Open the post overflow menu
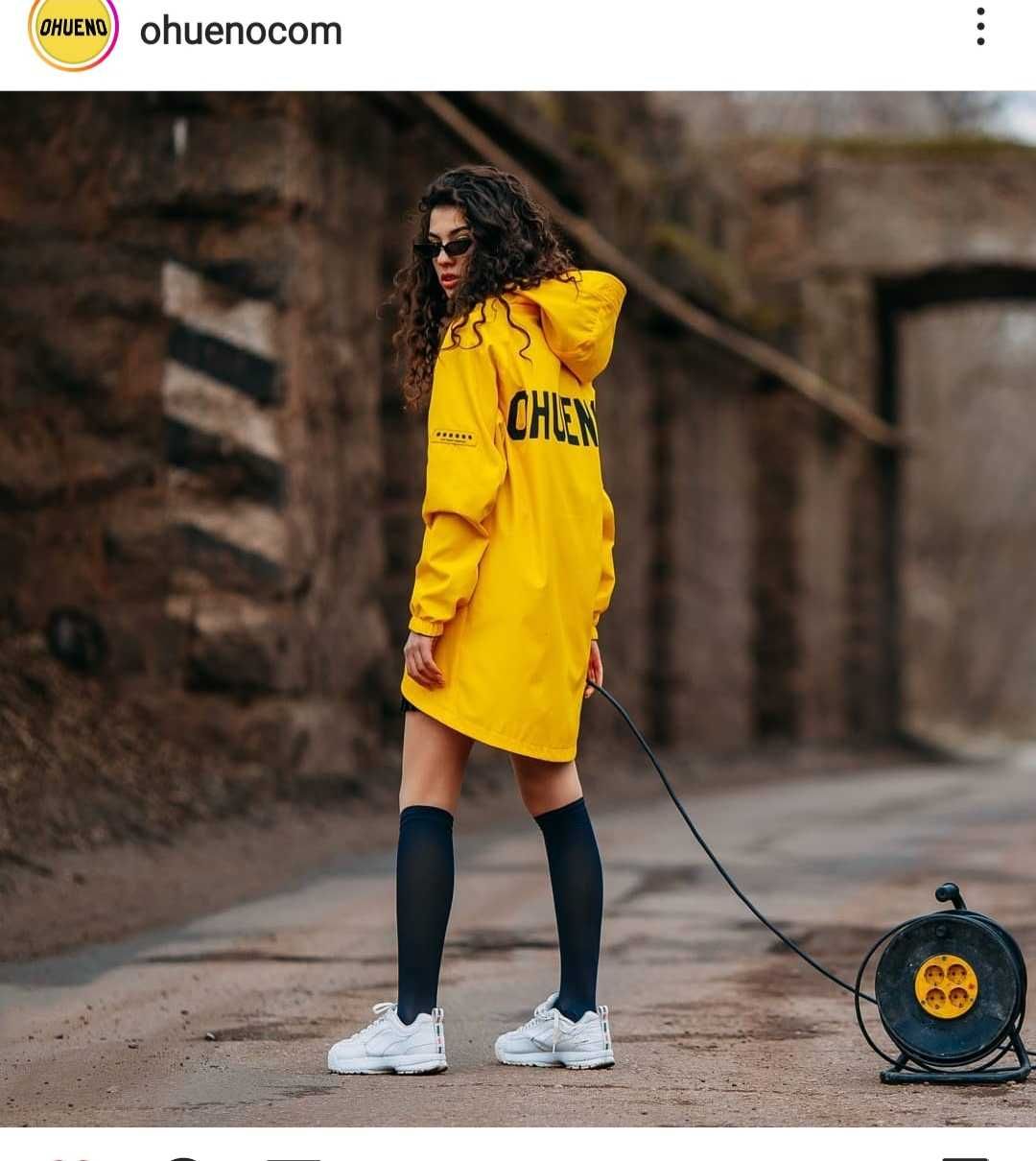This screenshot has height=1161, width=1036. click(x=979, y=27)
